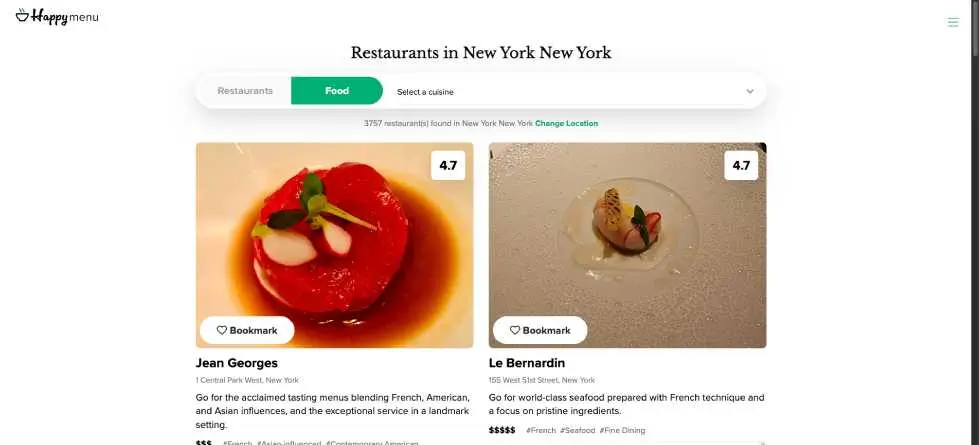This screenshot has width=979, height=445.
Task: Expand the Select a cuisine dropdown
Action: (x=574, y=91)
